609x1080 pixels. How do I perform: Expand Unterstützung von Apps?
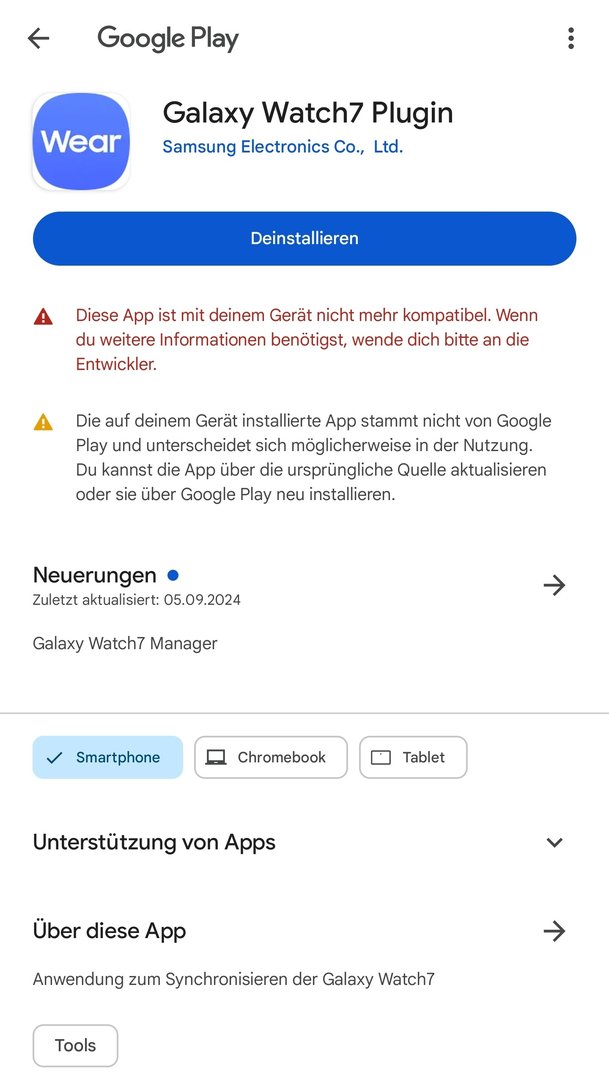coord(554,843)
